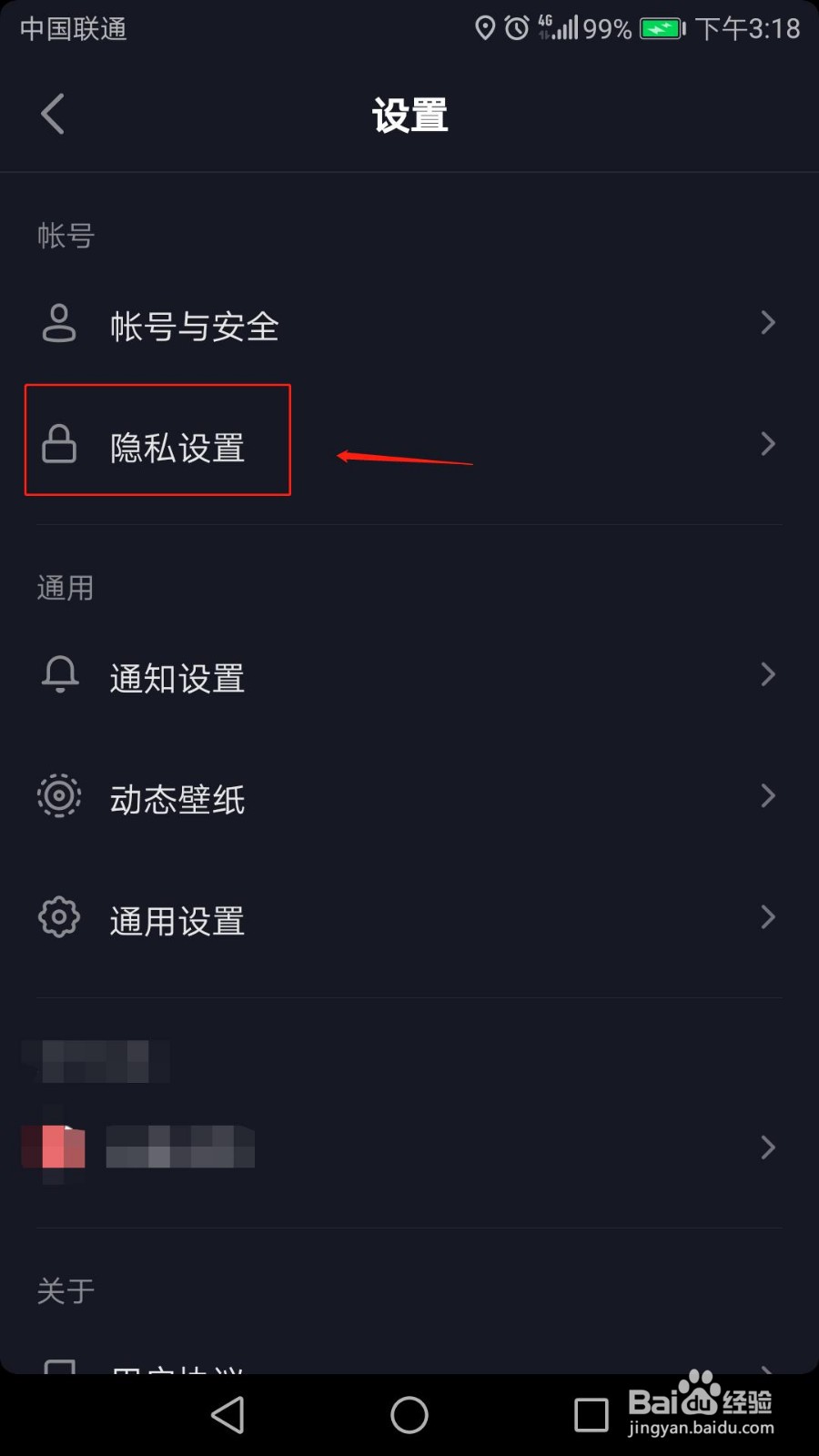The height and width of the screenshot is (1456, 819).
Task: Select the 设置 title text
Action: [409, 114]
